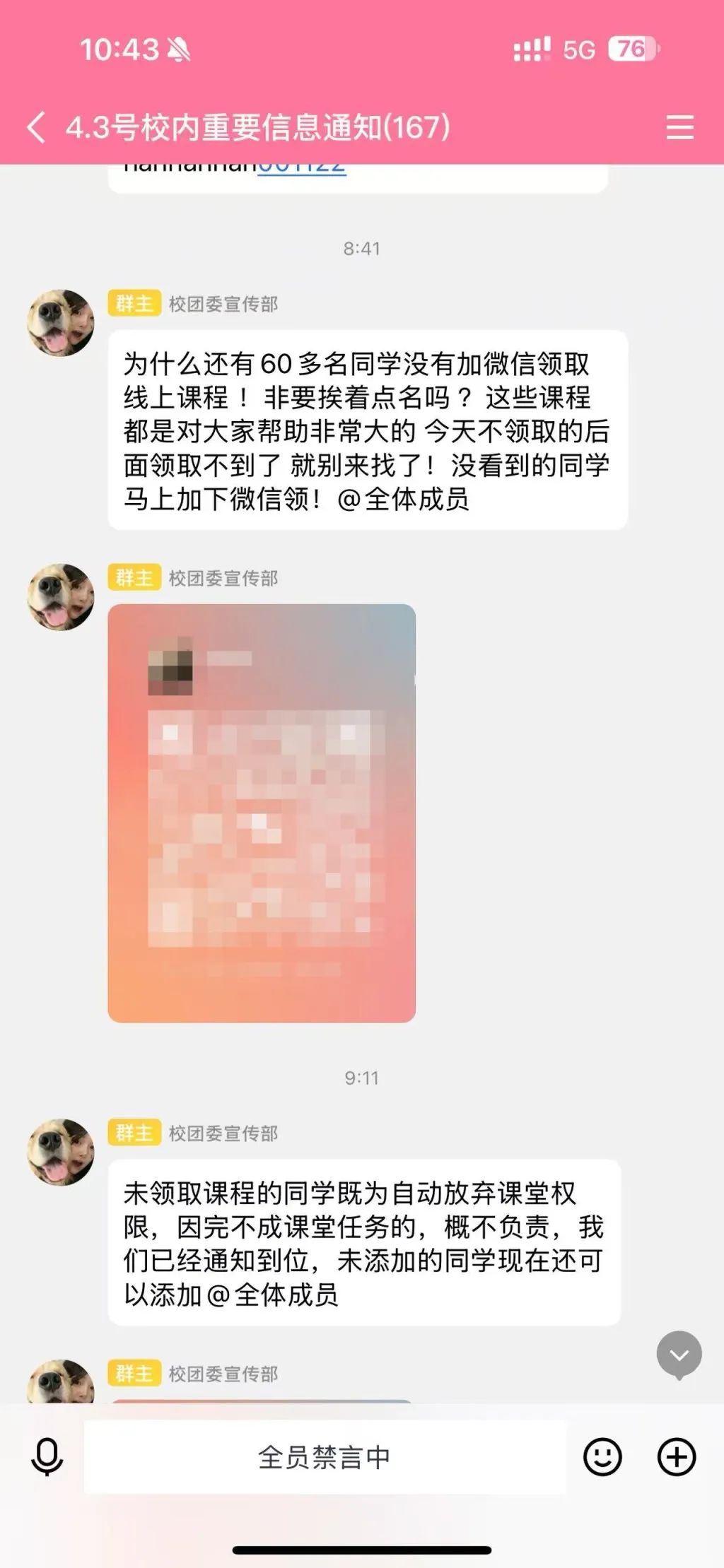Open the blurred QR code image message
Image resolution: width=724 pixels, height=1568 pixels.
click(x=262, y=813)
